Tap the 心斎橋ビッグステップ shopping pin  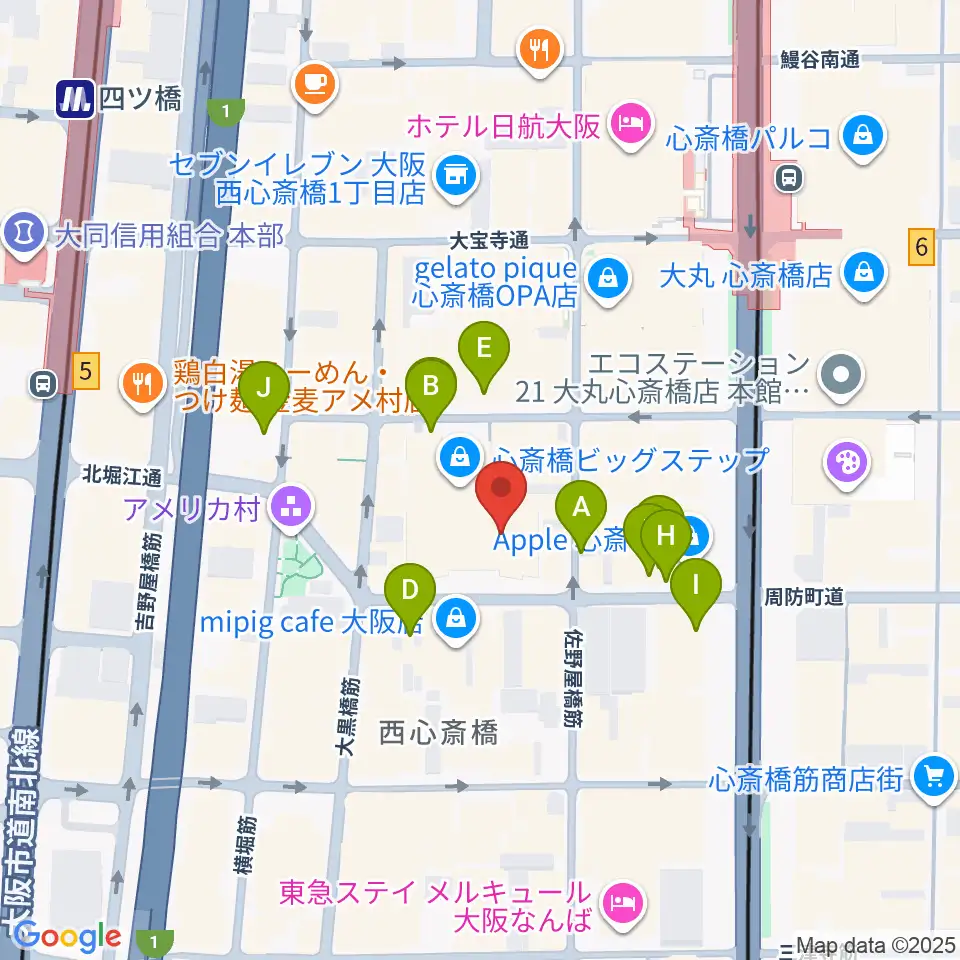tap(459, 457)
